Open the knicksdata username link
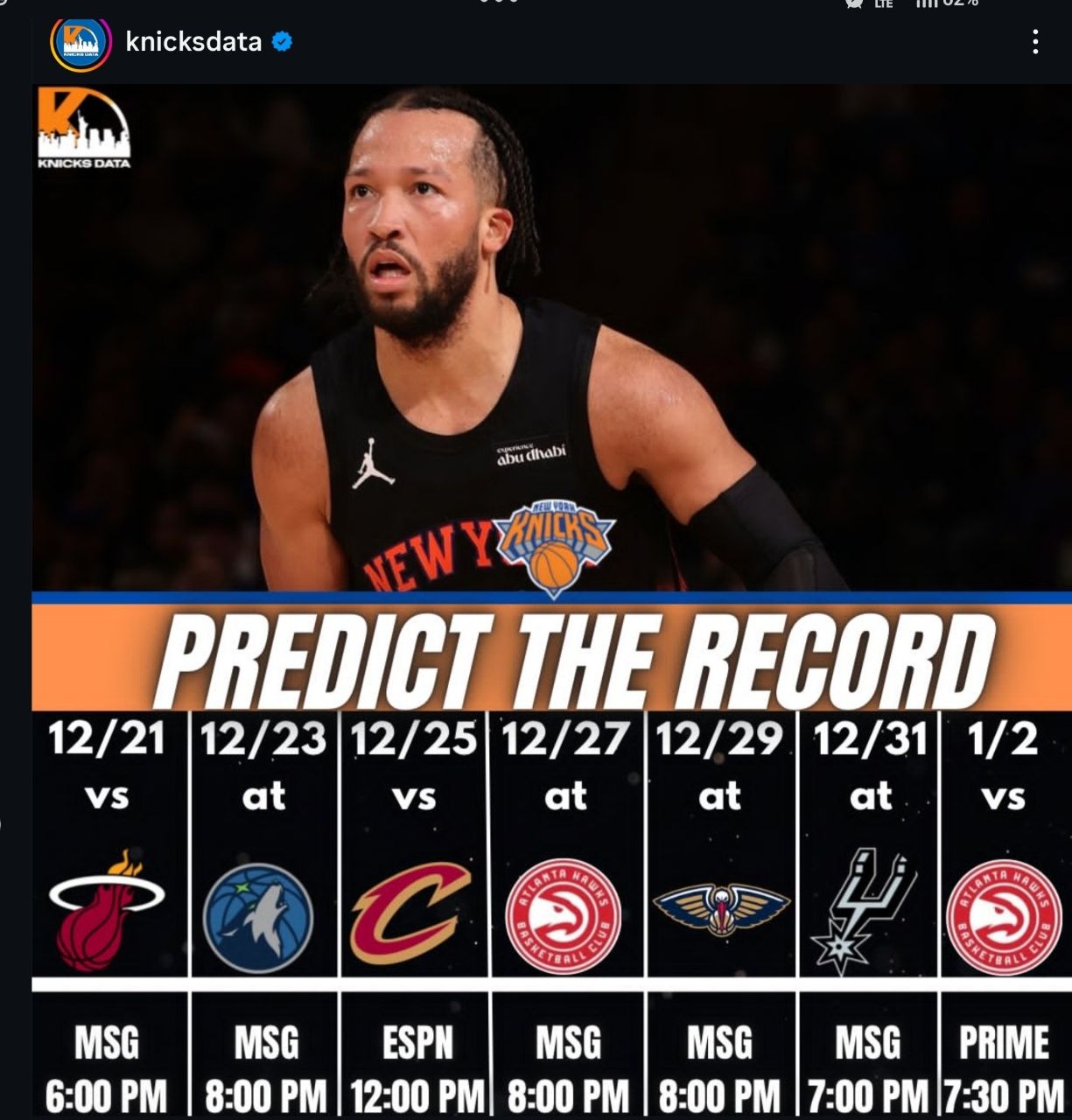Screen dimensions: 1072x1120 pyautogui.click(x=193, y=41)
